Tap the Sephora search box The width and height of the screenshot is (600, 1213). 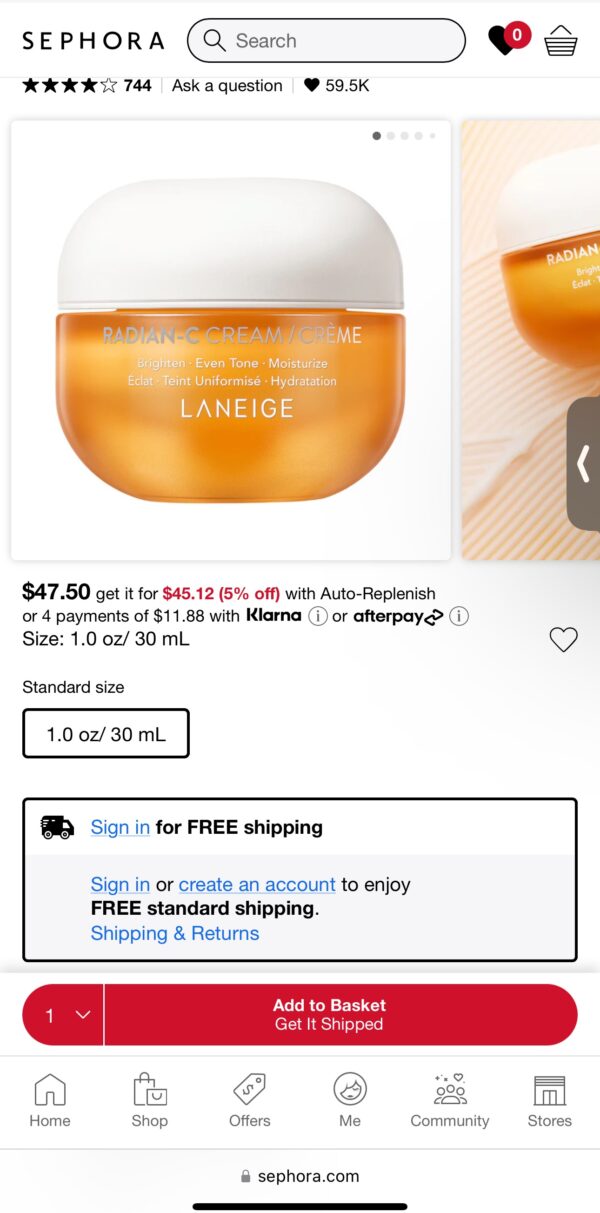click(x=326, y=41)
